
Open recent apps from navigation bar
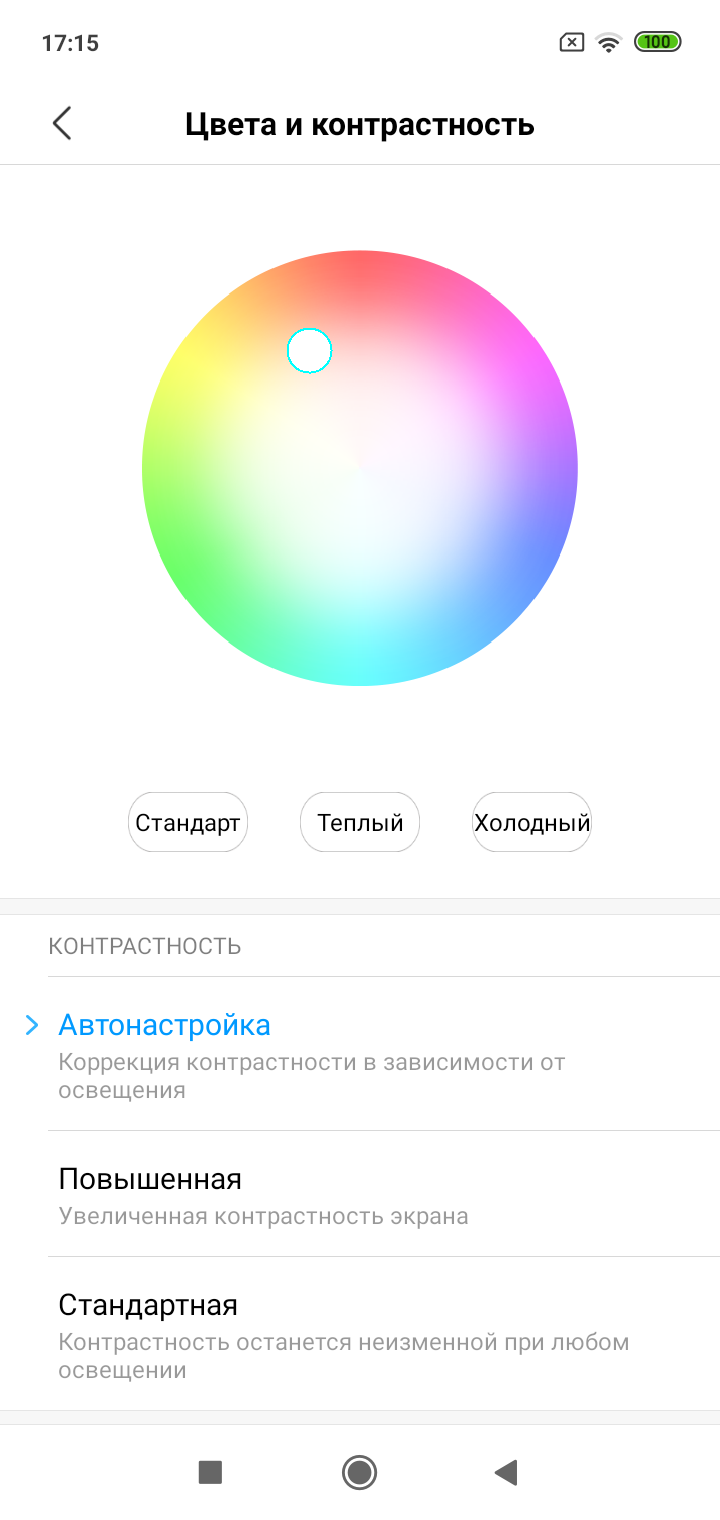pos(210,1472)
